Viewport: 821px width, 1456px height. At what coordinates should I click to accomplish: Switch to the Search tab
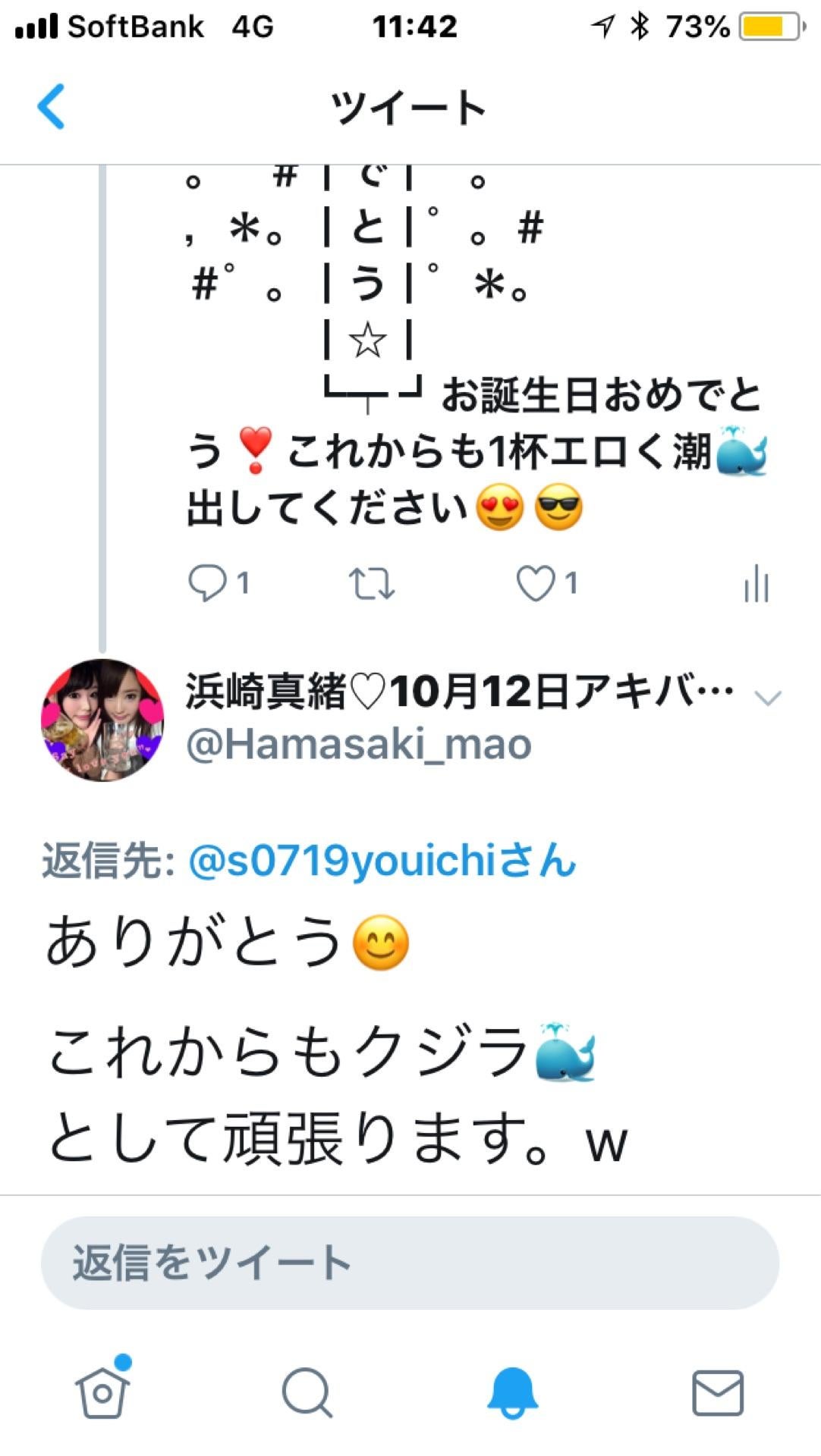(307, 1392)
